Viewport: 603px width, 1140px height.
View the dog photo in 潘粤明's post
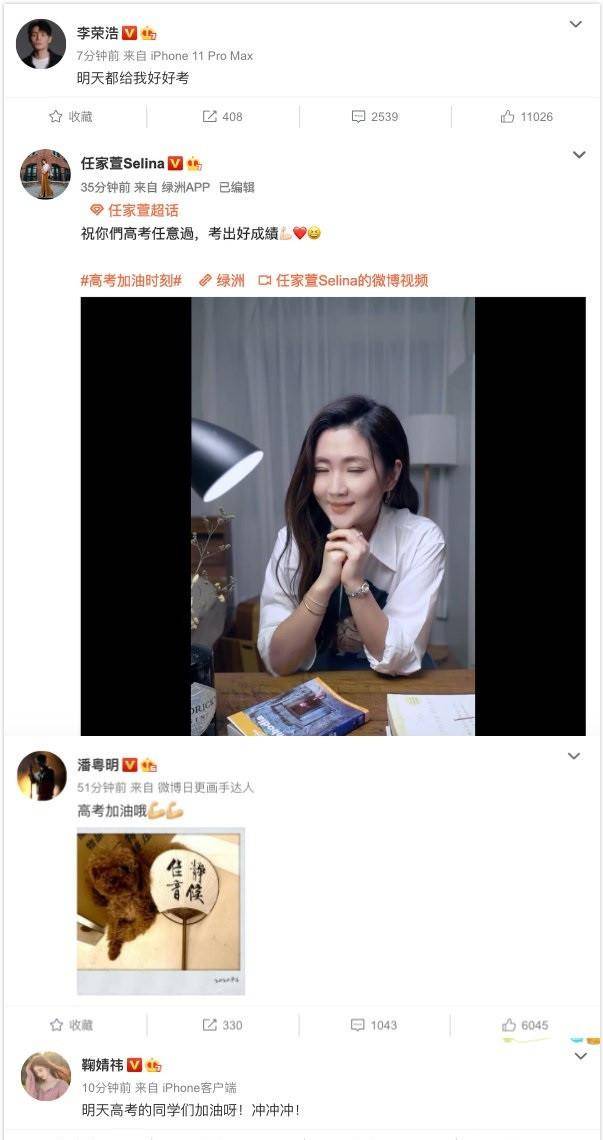click(x=160, y=910)
